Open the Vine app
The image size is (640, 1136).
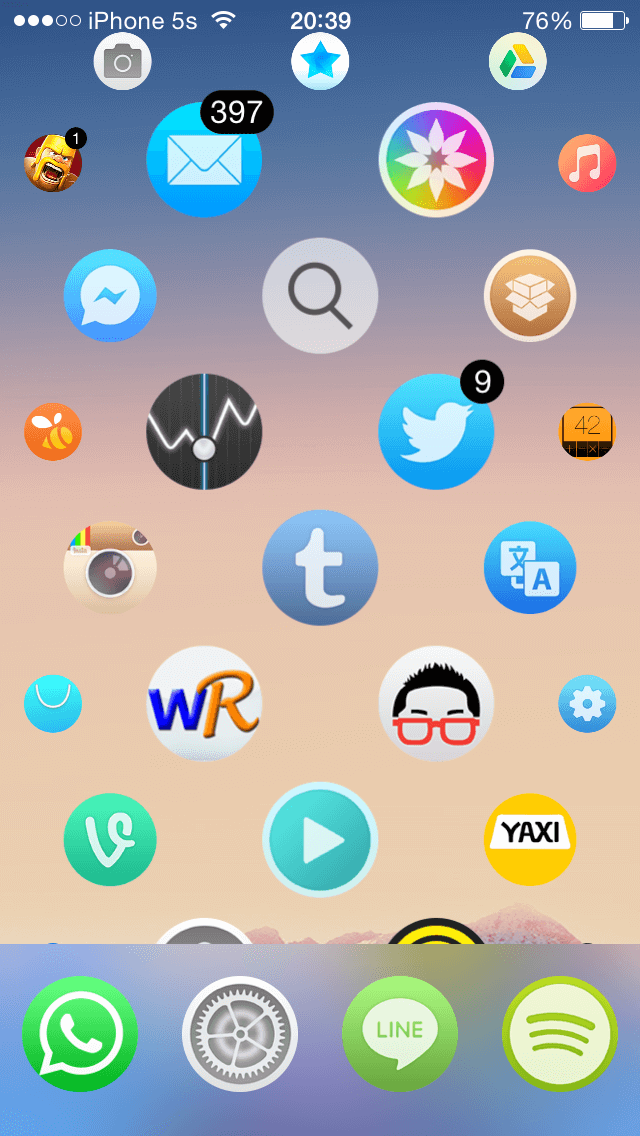tap(110, 840)
